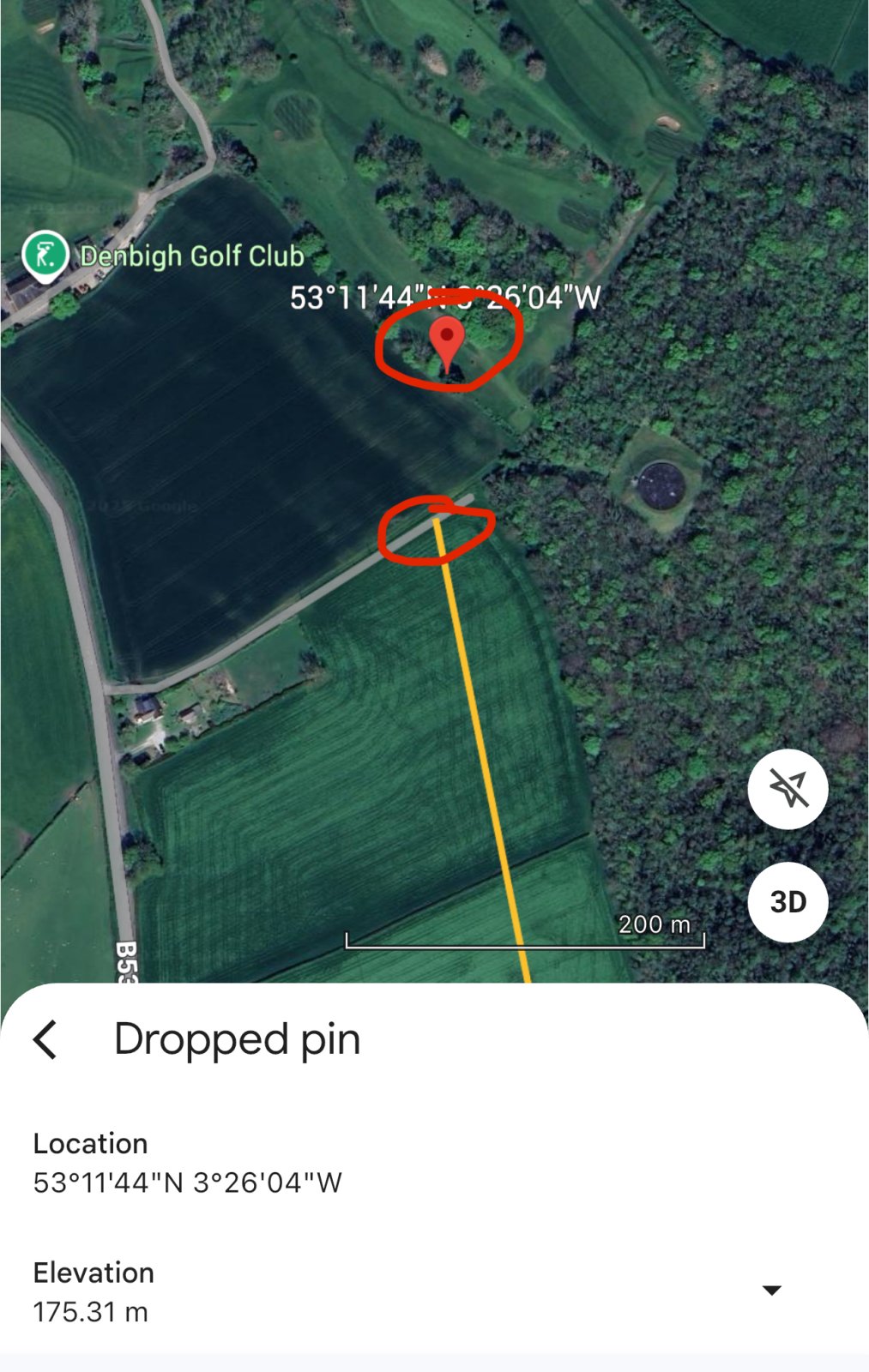Expand the Elevation dropdown arrow
869x1372 pixels.
point(772,1291)
